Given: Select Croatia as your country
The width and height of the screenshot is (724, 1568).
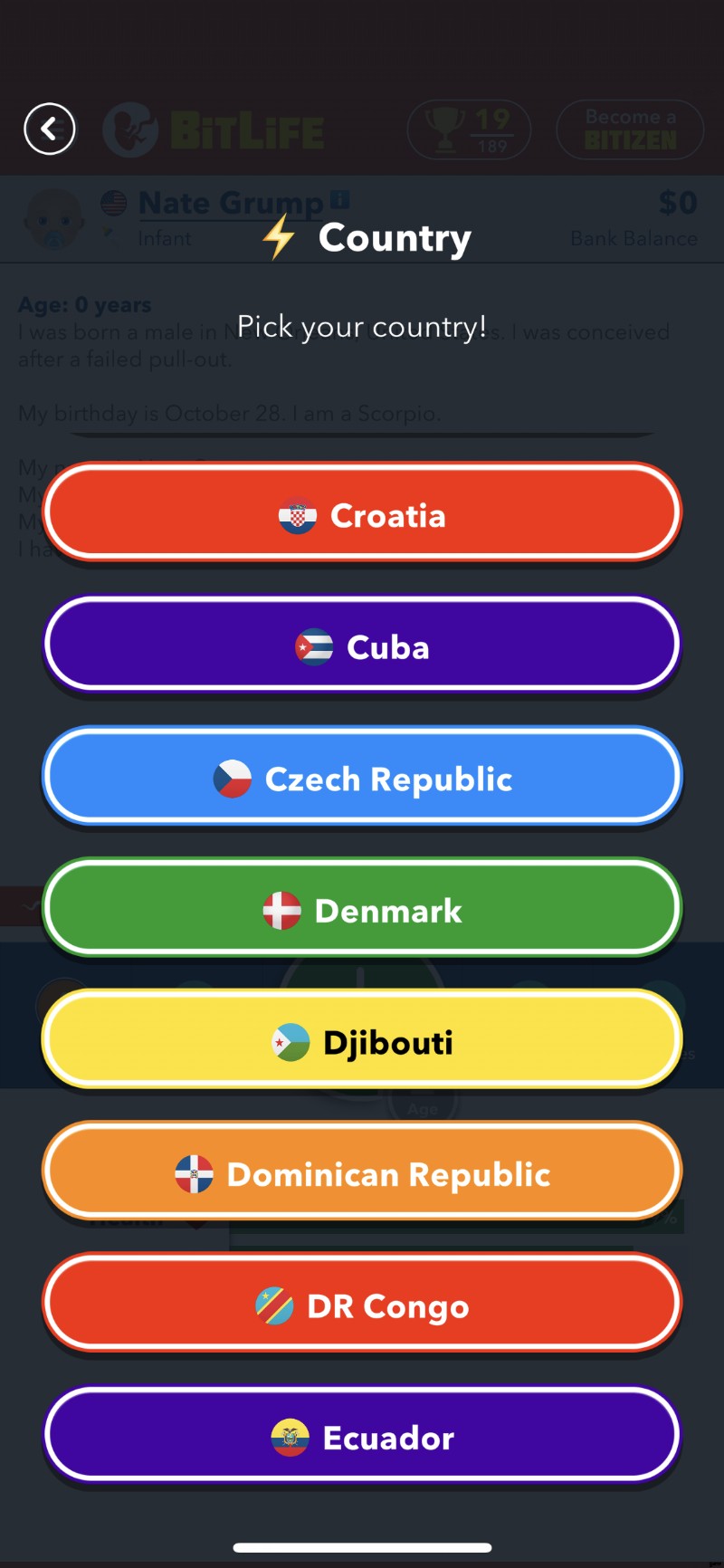Looking at the screenshot, I should click(x=362, y=513).
